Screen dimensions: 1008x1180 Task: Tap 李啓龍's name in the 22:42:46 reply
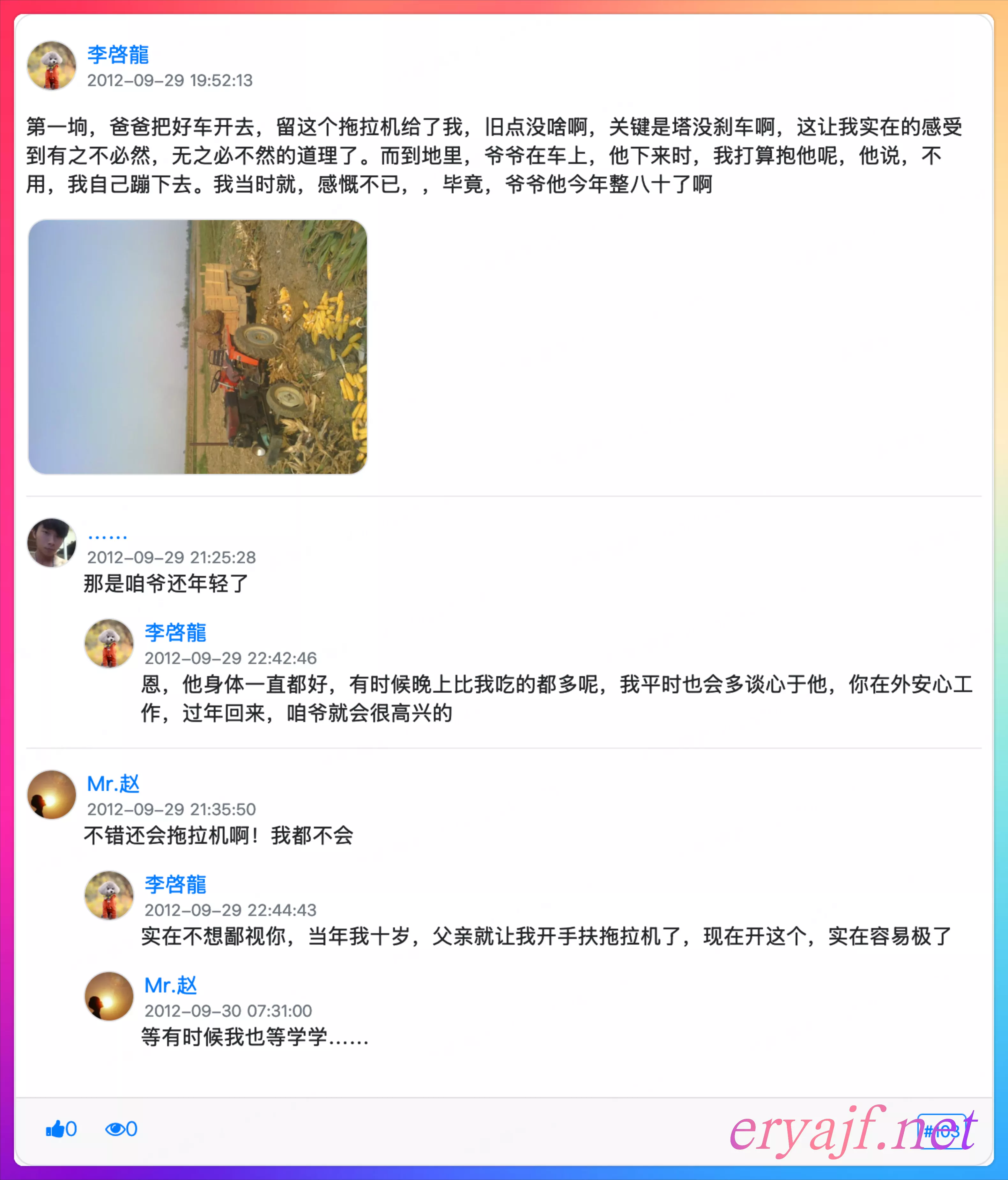[175, 632]
